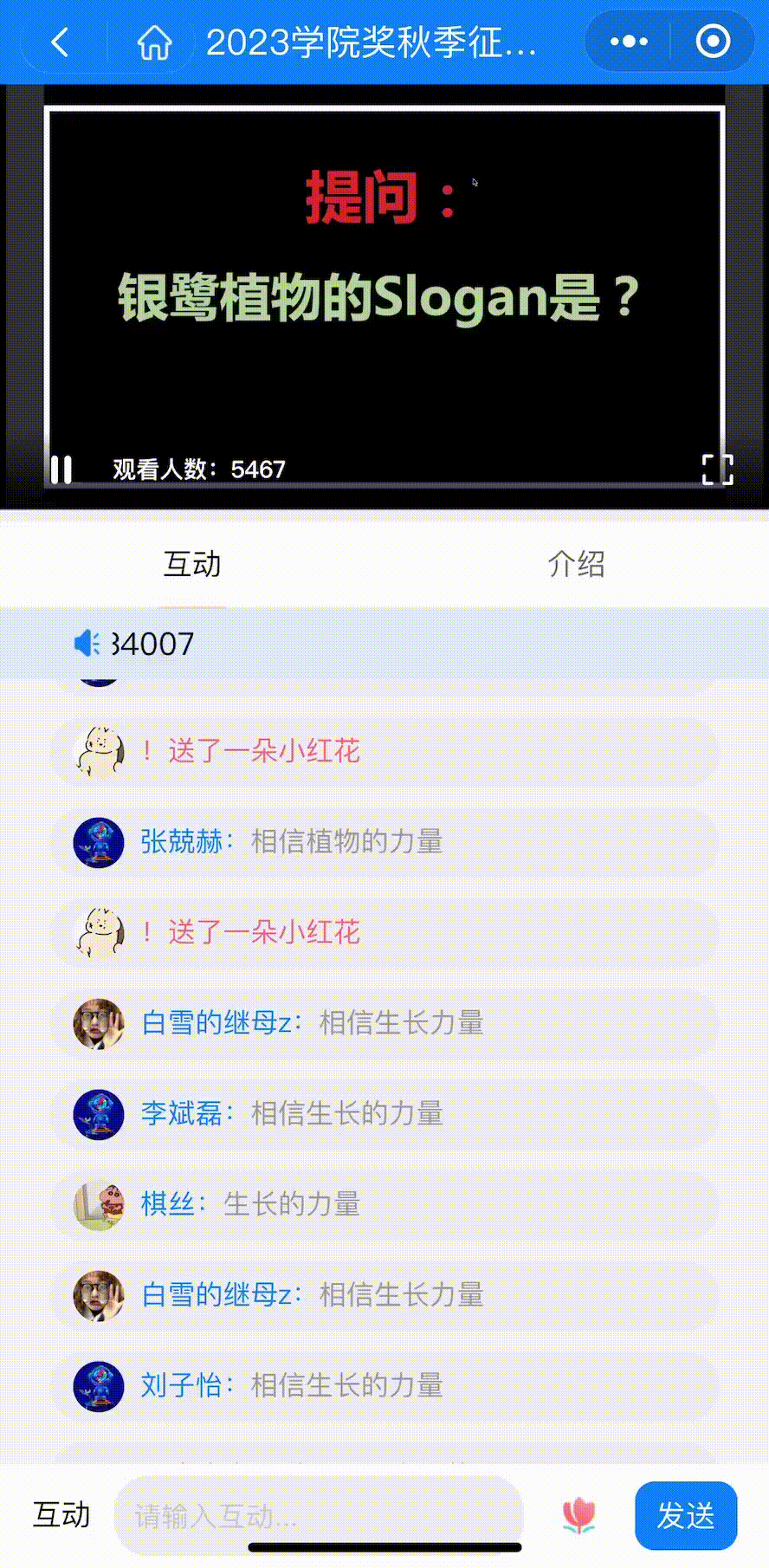
Task: Close the mini program via circle icon
Action: (713, 42)
